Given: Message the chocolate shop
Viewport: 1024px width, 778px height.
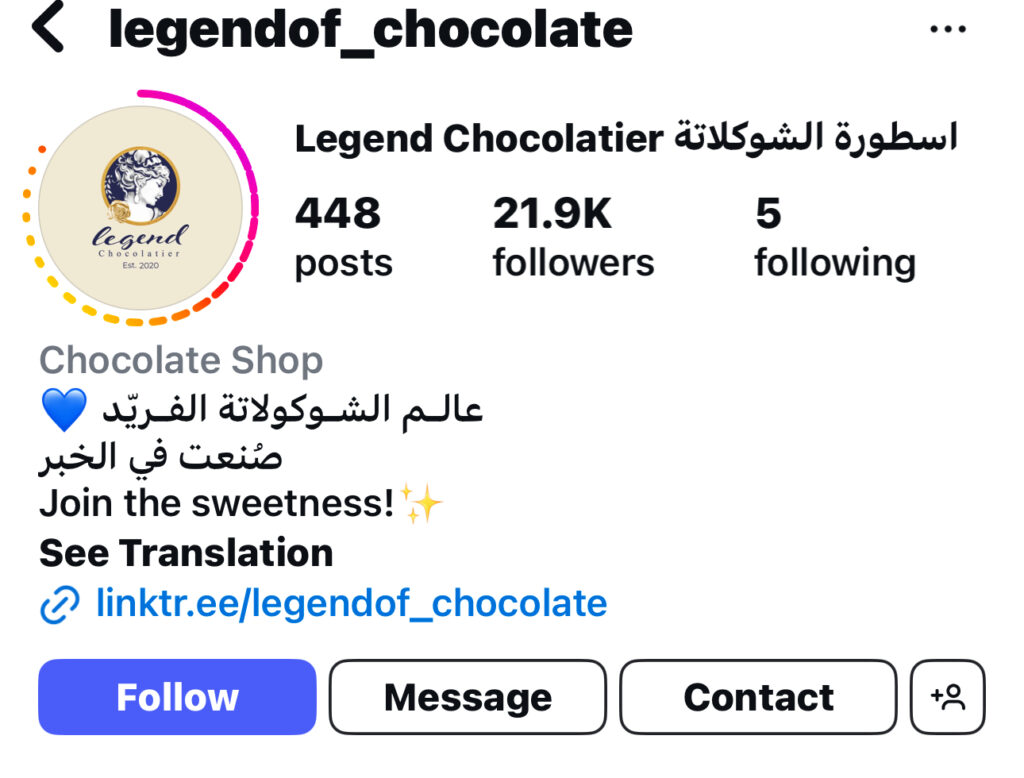Looking at the screenshot, I should (467, 697).
